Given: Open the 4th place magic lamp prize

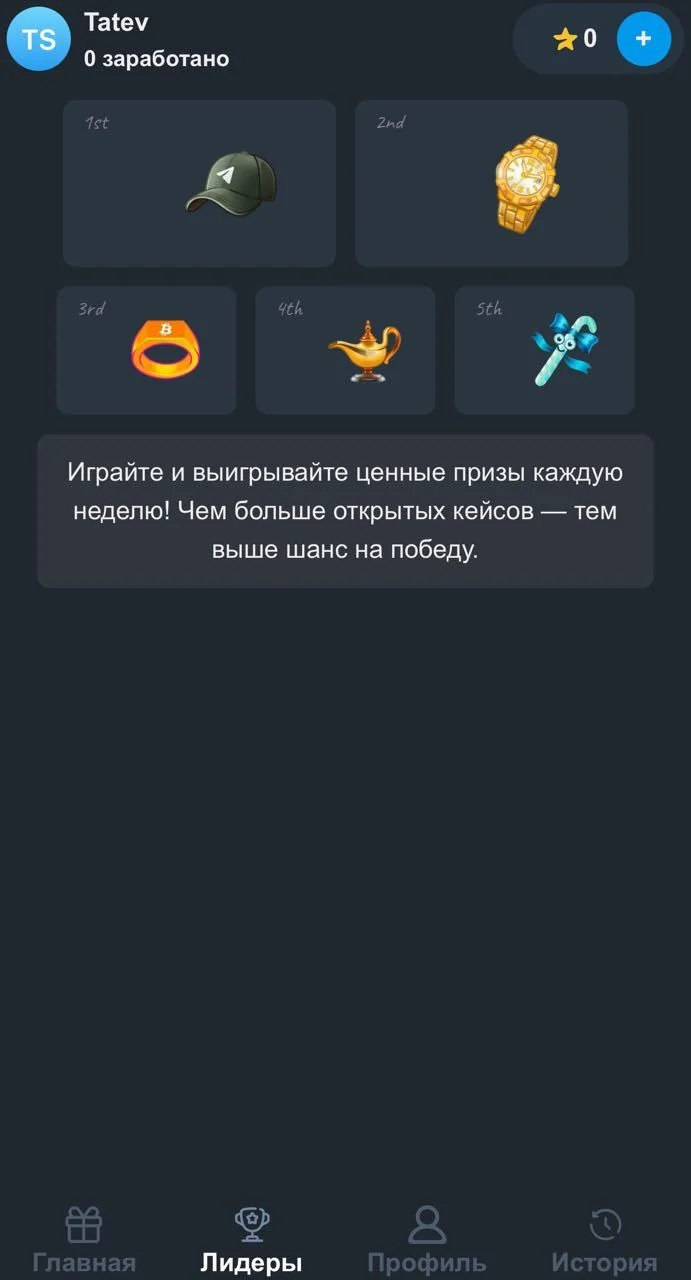Looking at the screenshot, I should [345, 350].
